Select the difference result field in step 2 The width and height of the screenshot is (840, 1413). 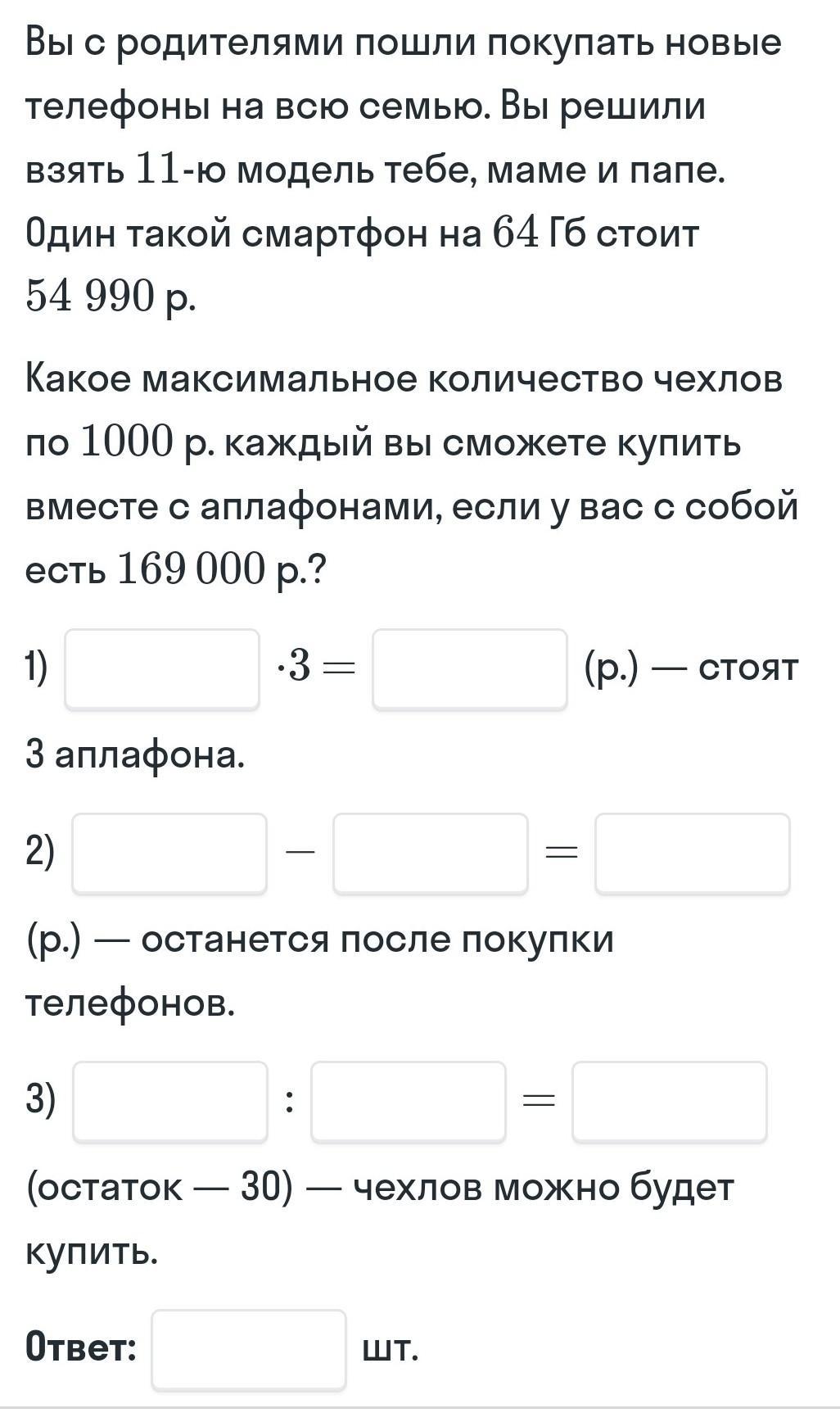click(x=693, y=853)
